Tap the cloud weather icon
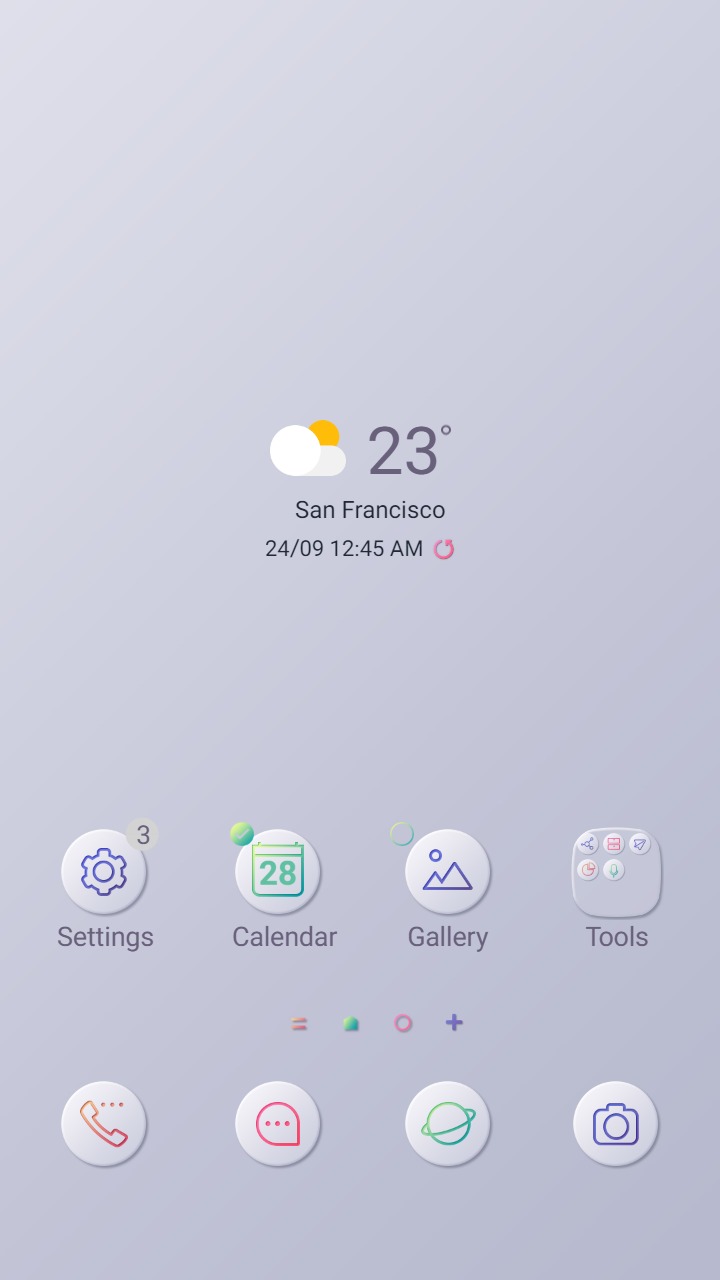720x1280 pixels. pos(307,448)
